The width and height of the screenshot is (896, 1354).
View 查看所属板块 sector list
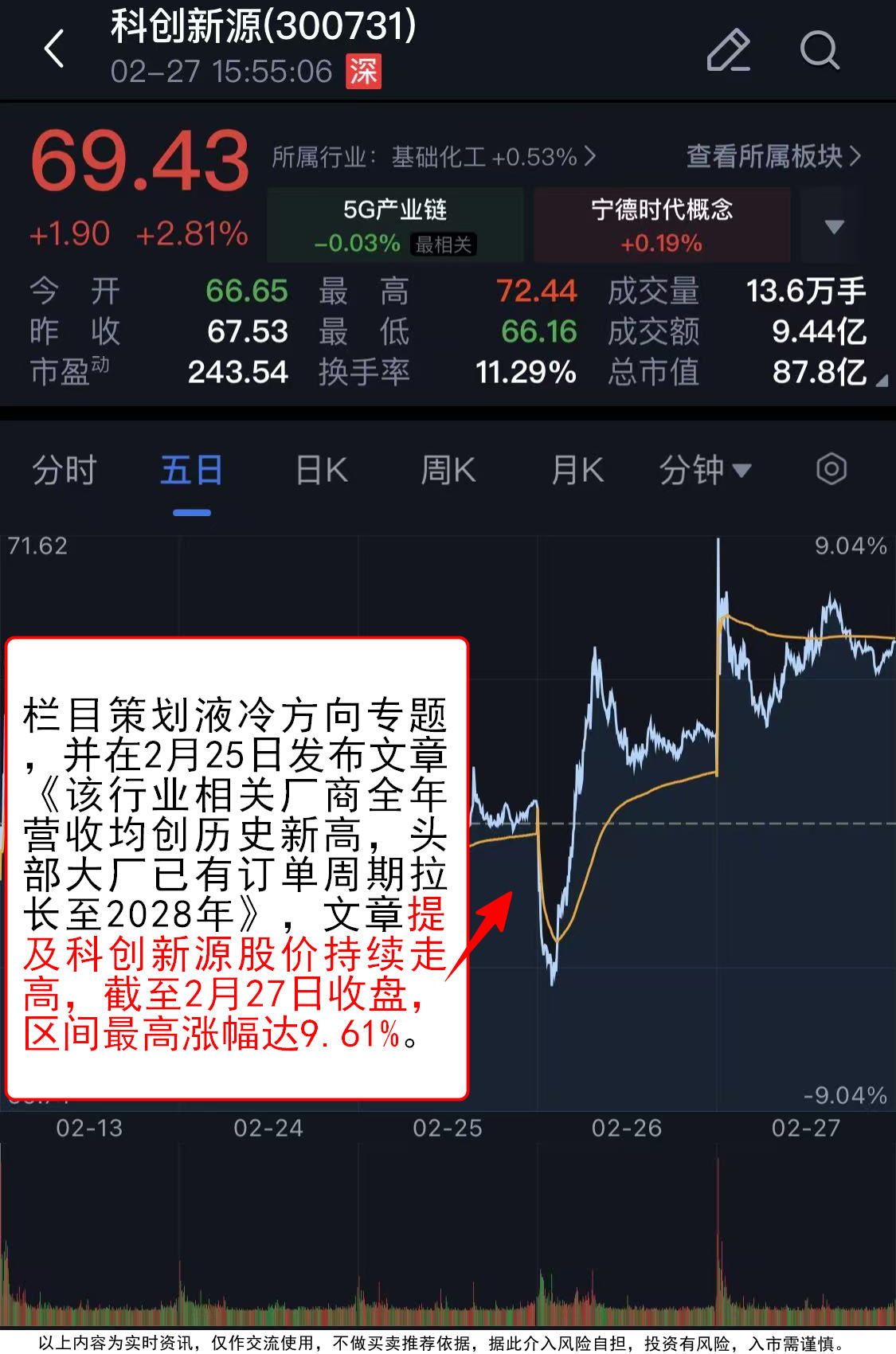coord(773,156)
